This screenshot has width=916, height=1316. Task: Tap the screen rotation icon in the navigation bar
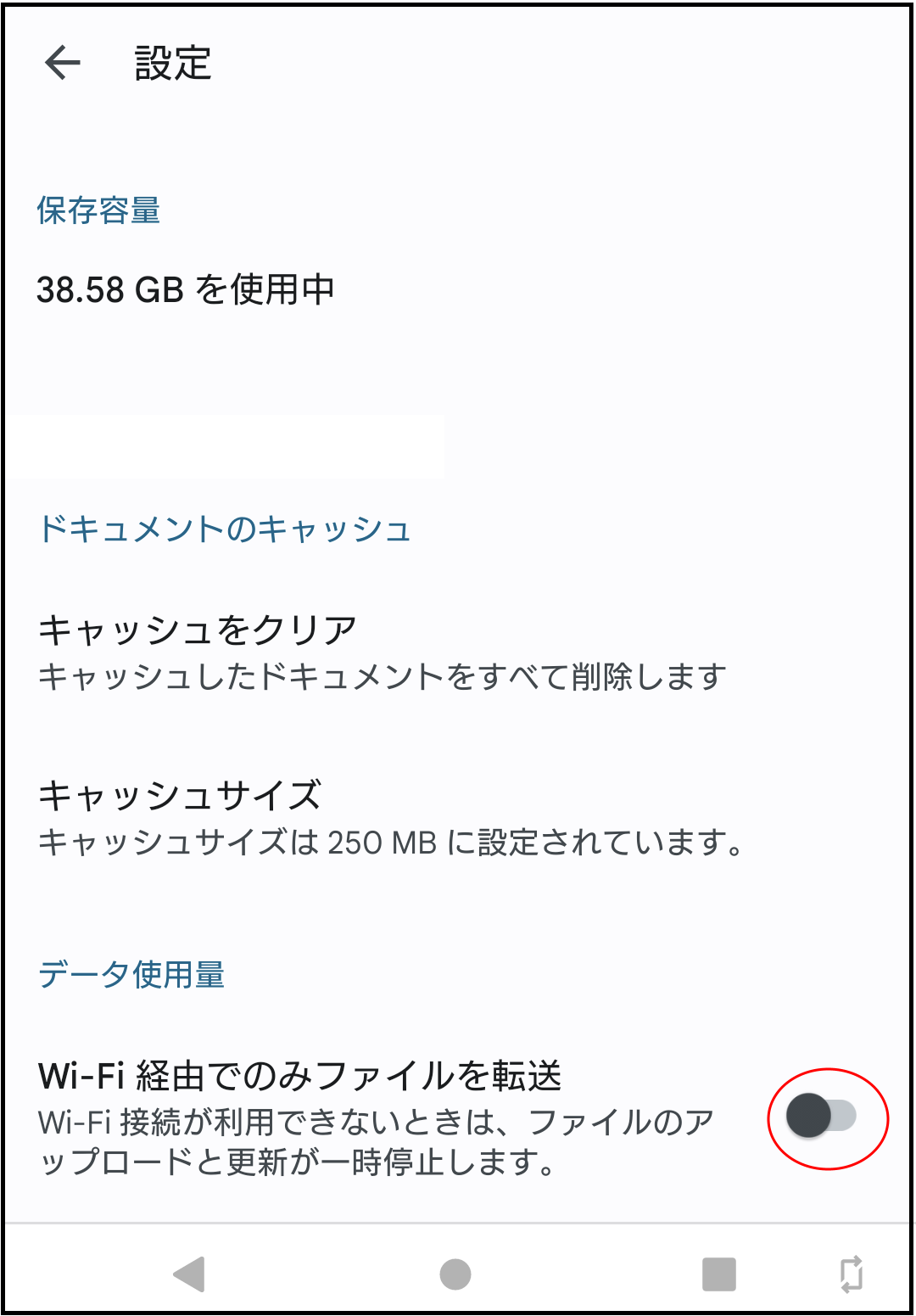[851, 1274]
